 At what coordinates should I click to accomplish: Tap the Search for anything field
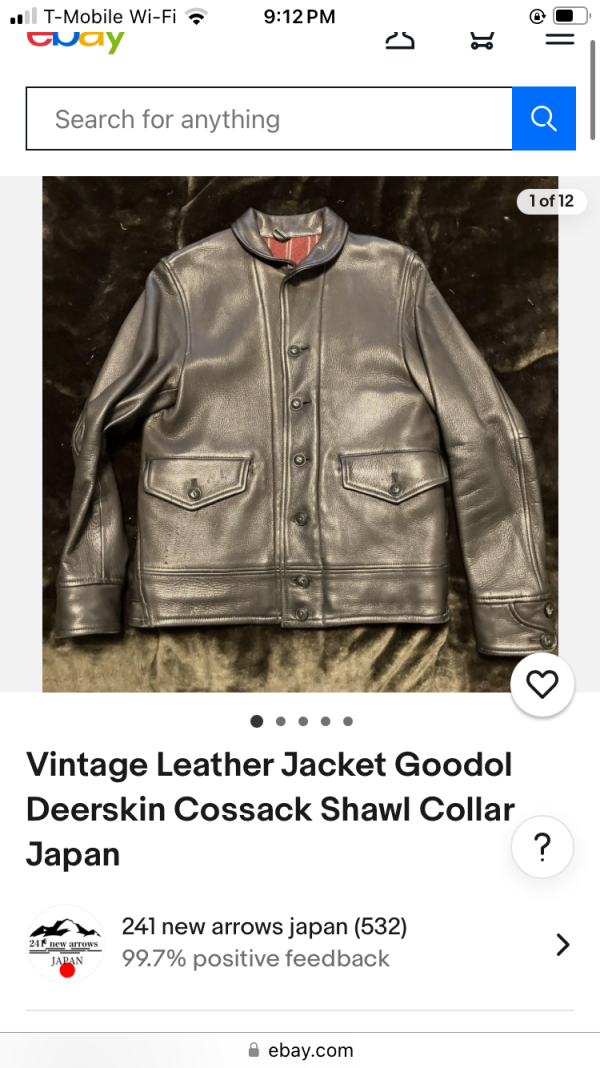pyautogui.click(x=268, y=119)
